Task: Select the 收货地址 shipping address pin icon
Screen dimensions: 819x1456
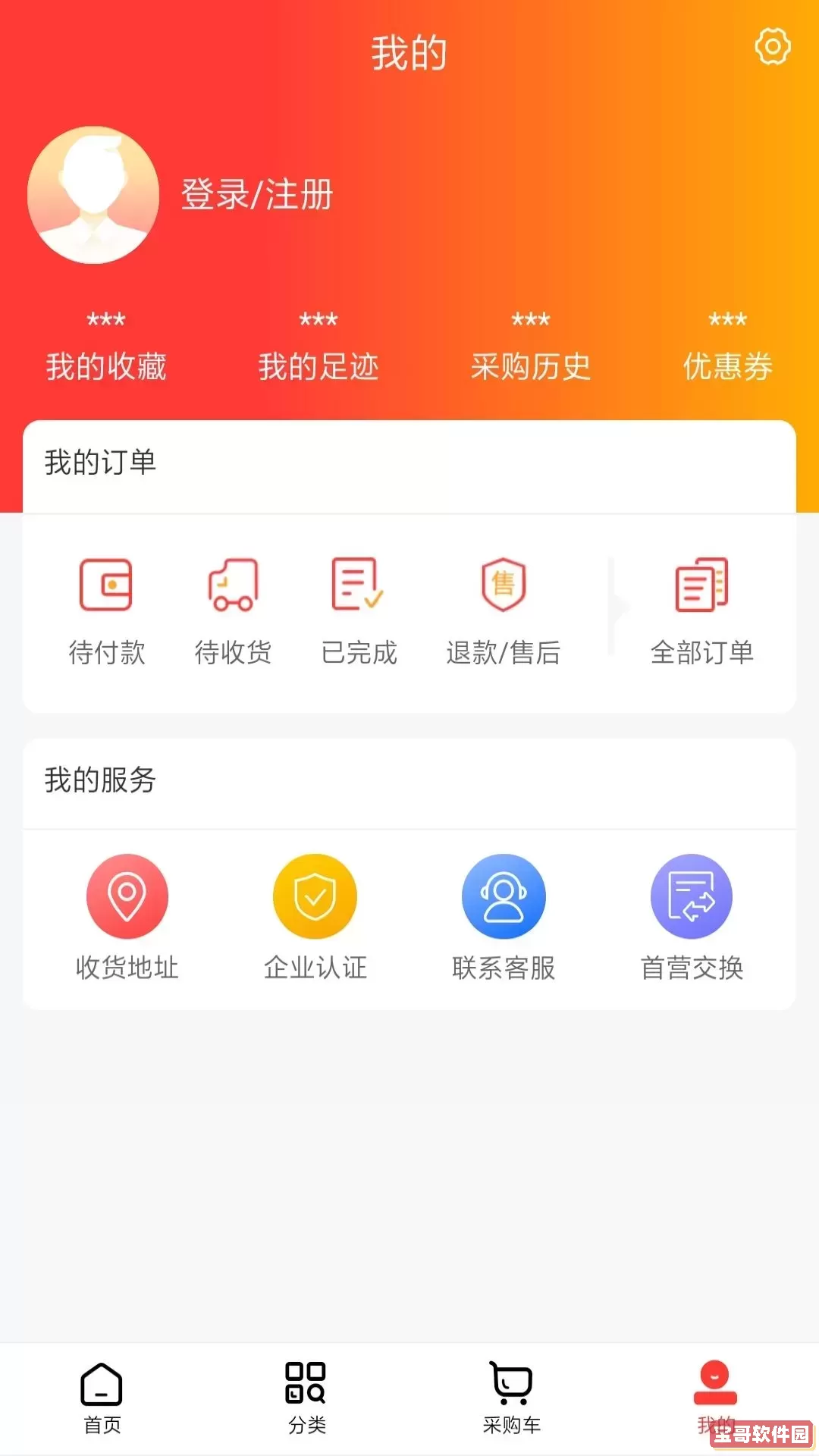Action: 127,896
